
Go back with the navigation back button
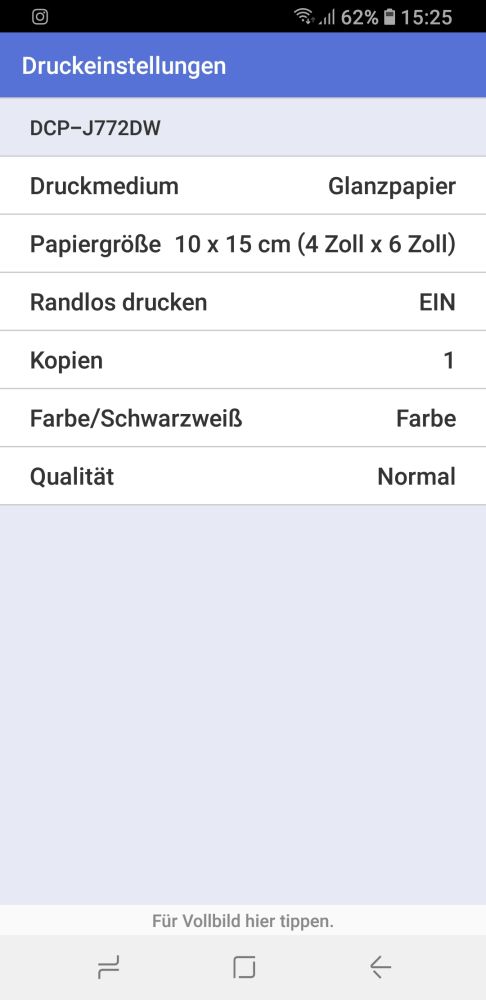pyautogui.click(x=381, y=967)
